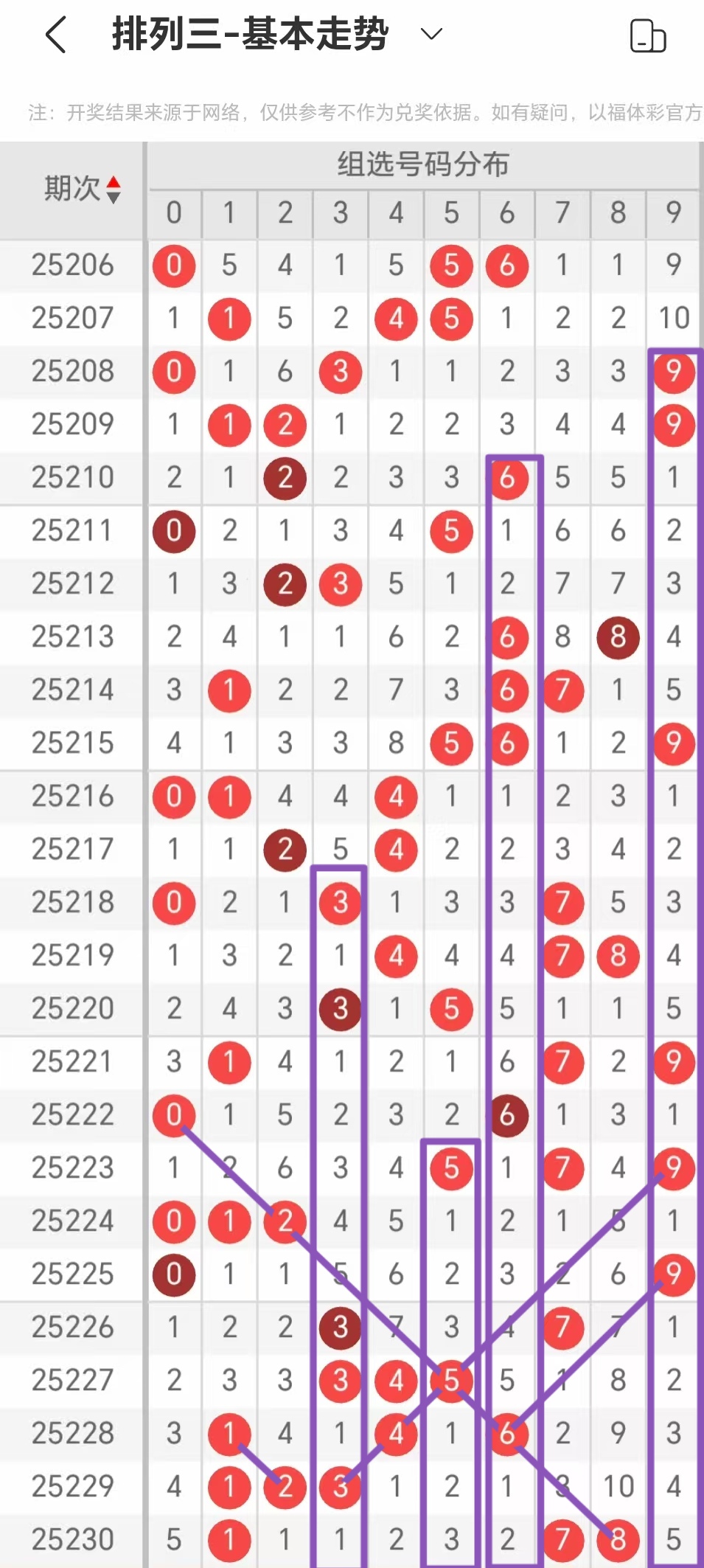Go back using the top-left arrow
Screen dimensions: 704x1568
56,35
